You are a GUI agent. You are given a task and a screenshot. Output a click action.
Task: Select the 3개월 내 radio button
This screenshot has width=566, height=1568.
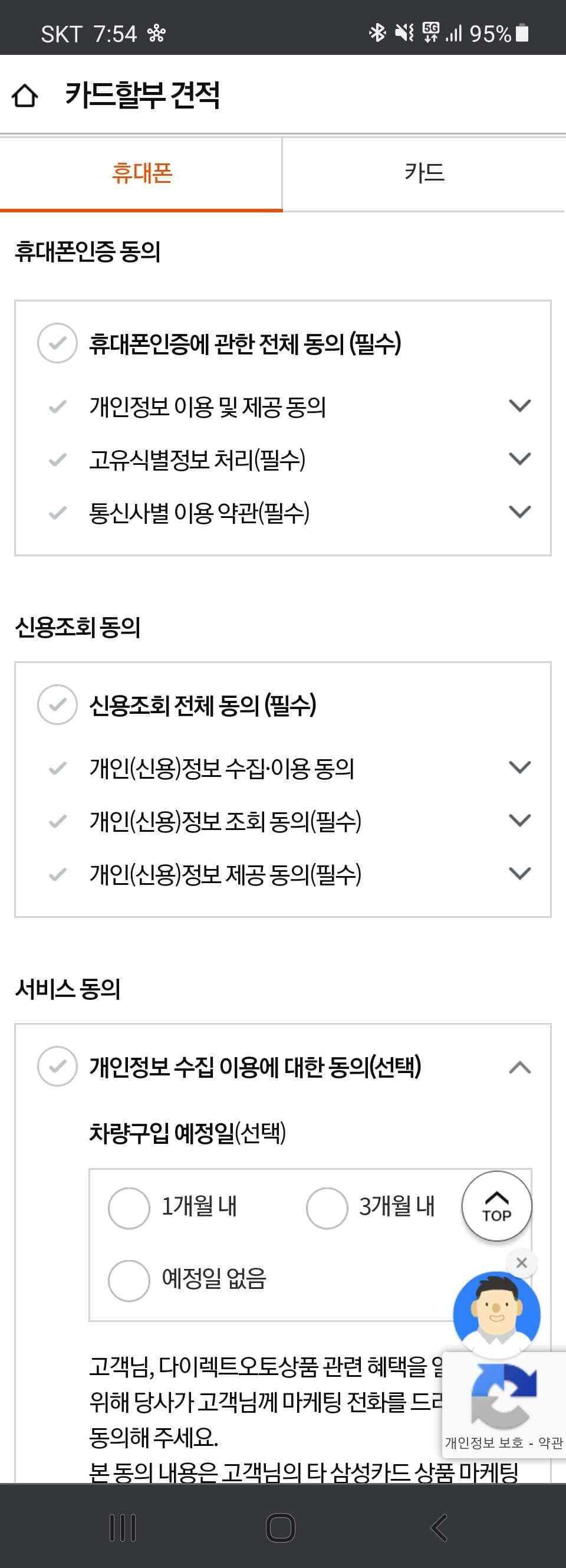(x=327, y=1207)
